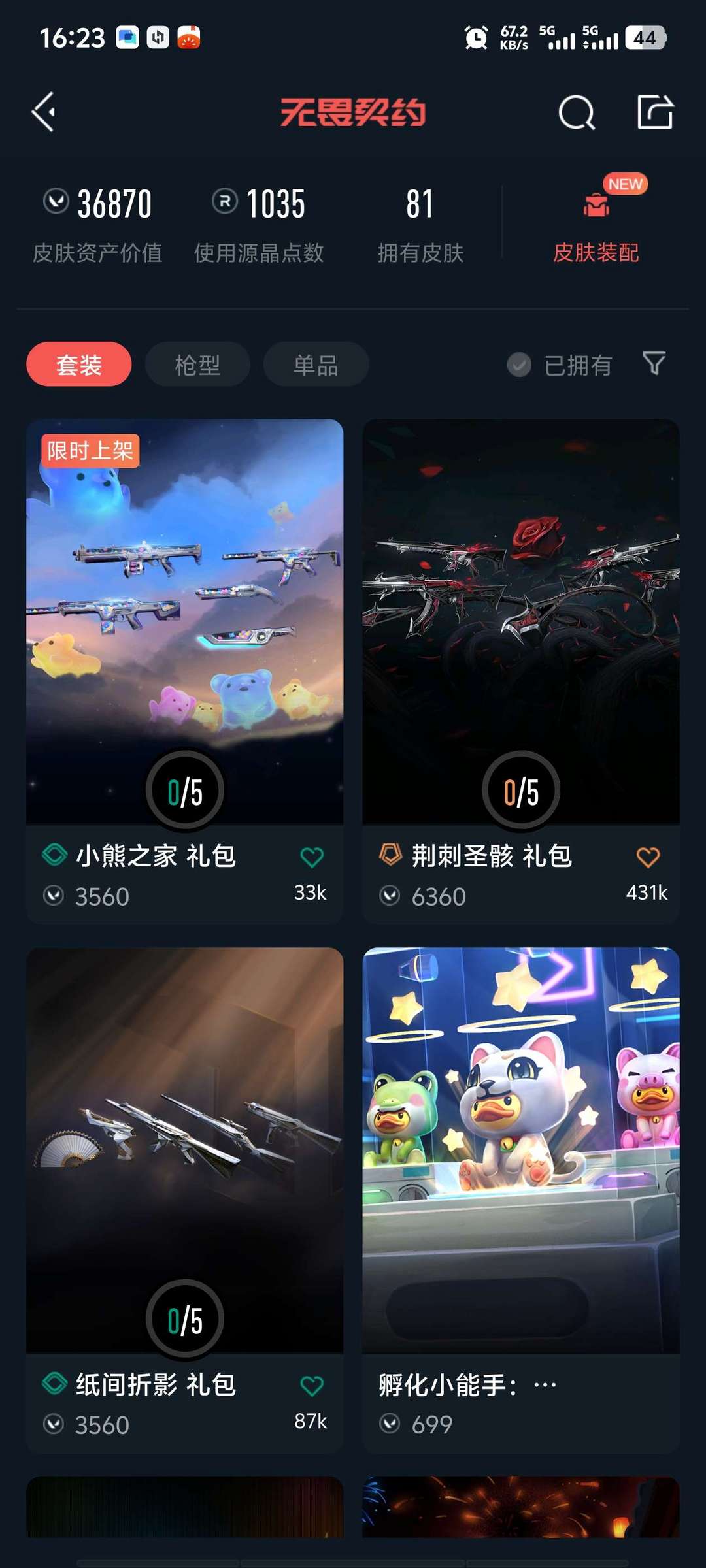Go back with the top-left arrow
The height and width of the screenshot is (1568, 706).
[x=44, y=112]
